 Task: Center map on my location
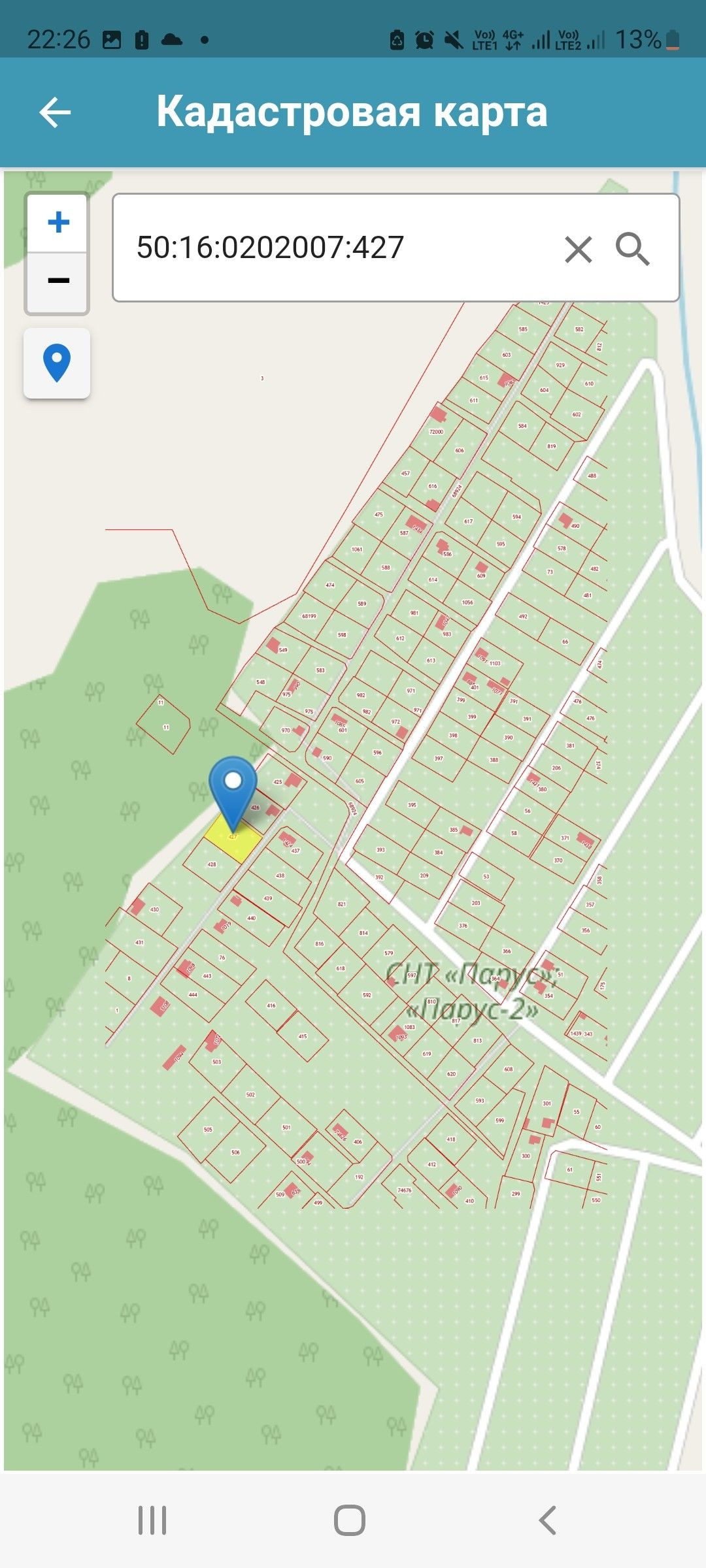tap(57, 363)
